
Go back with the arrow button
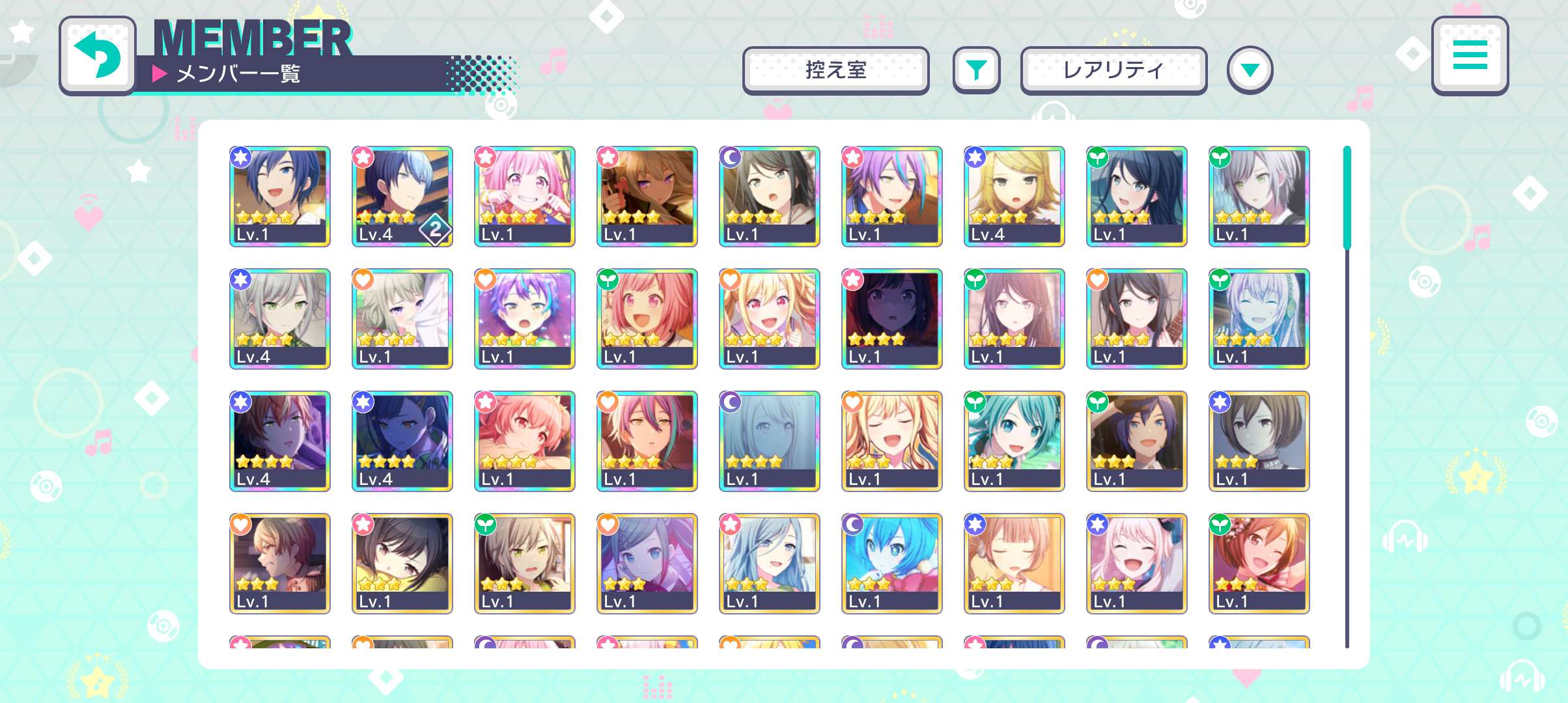click(98, 56)
